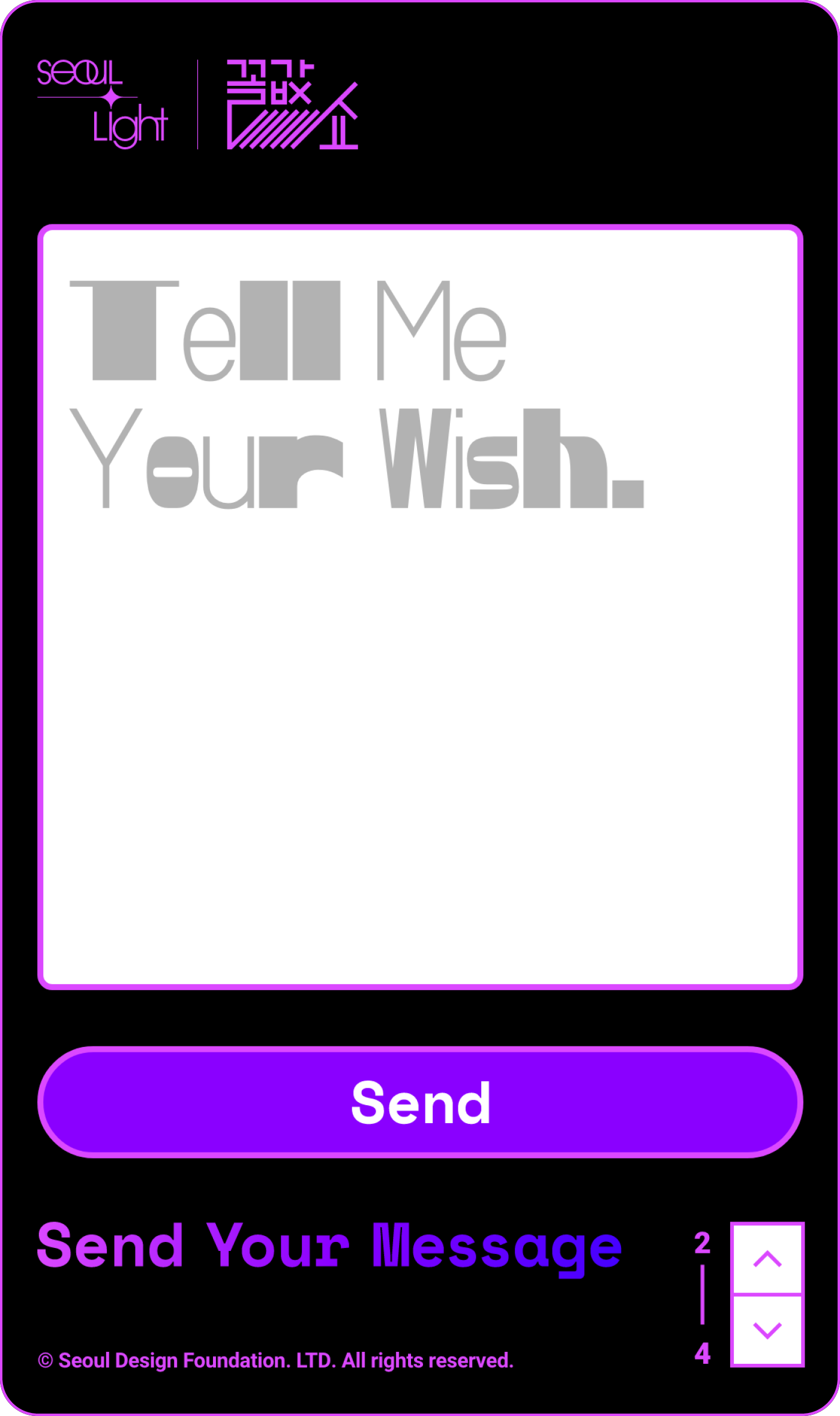Tap the 'Tell Me Your Wish' text field
Image resolution: width=840 pixels, height=1416 pixels.
(x=420, y=607)
